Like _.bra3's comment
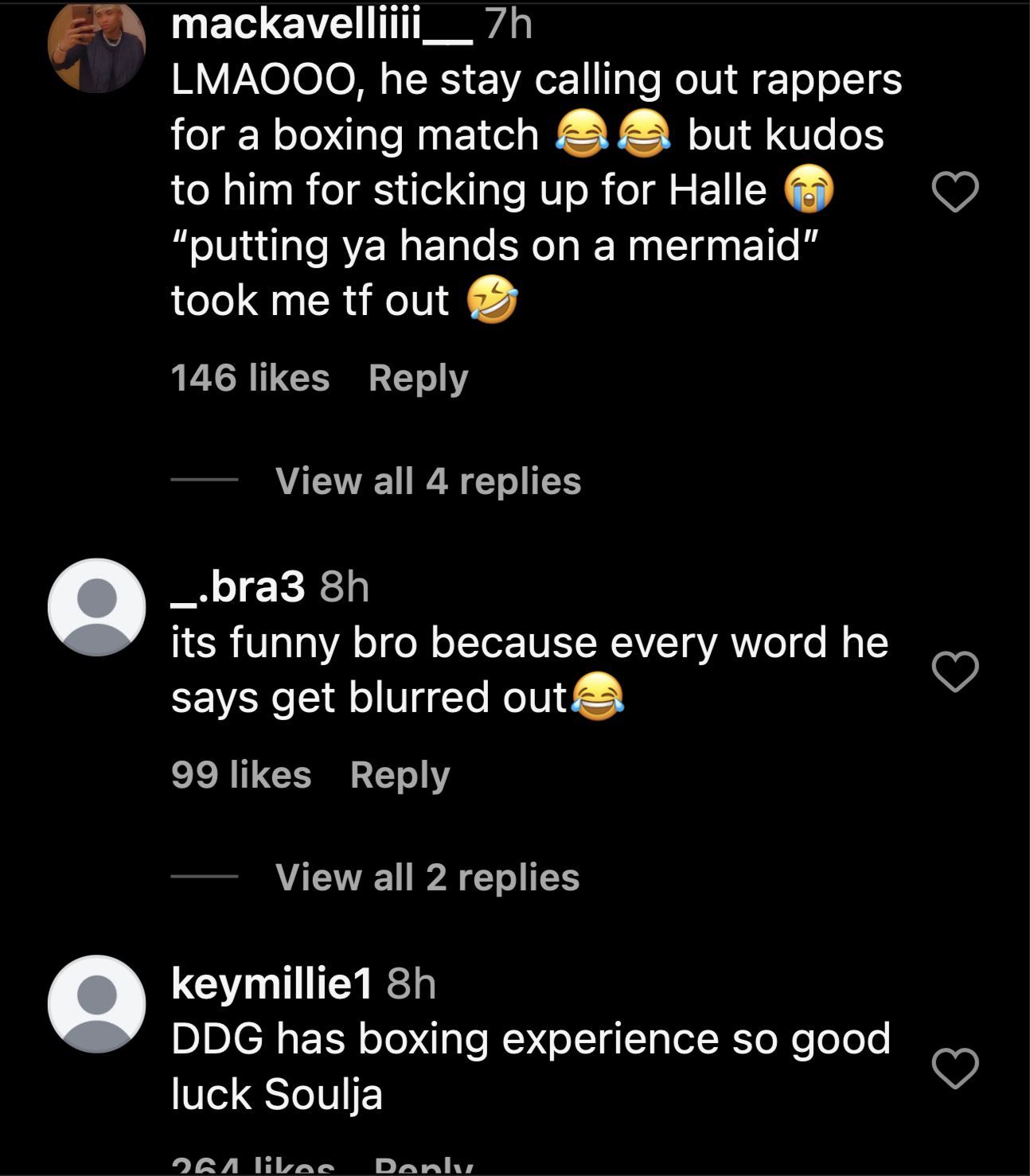 pyautogui.click(x=954, y=672)
